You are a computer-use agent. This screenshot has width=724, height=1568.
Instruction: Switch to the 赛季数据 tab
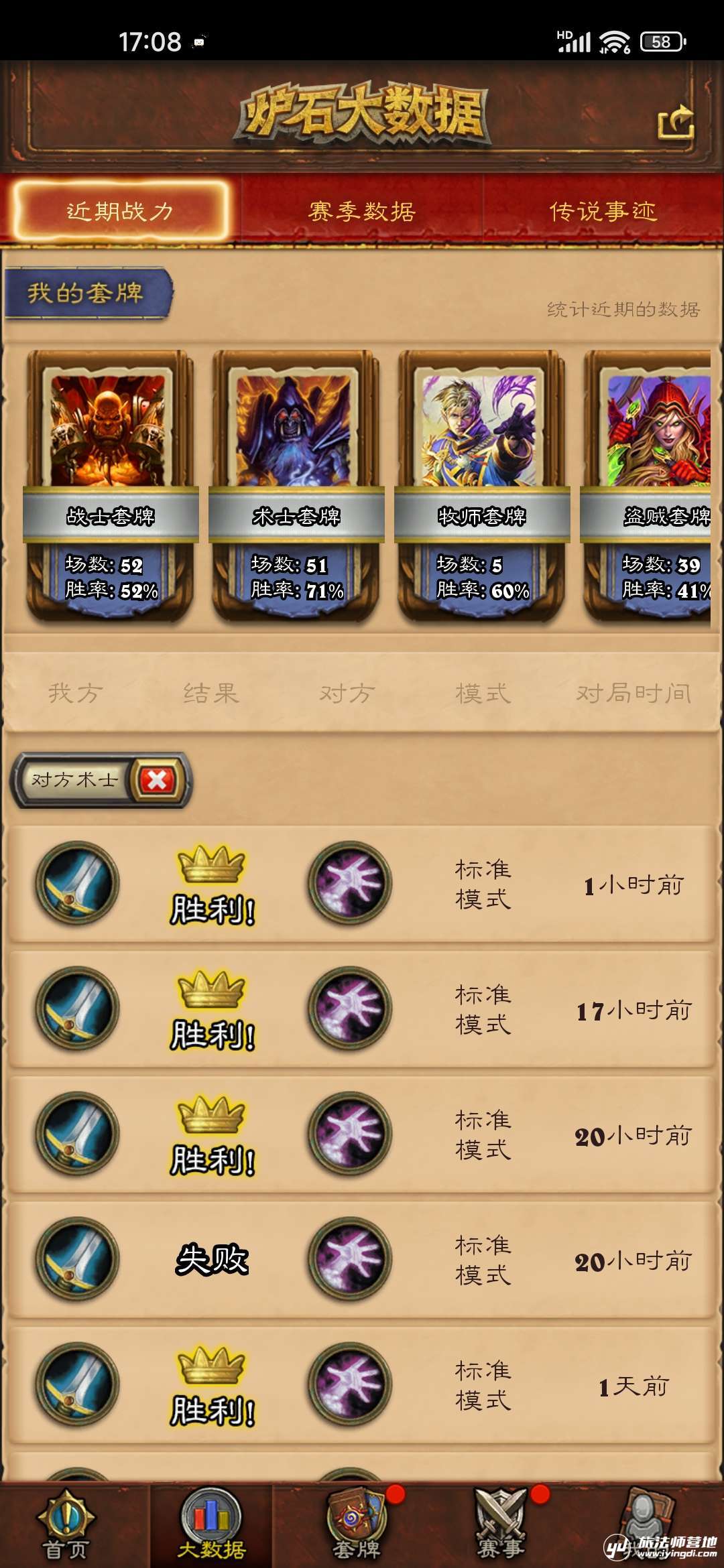(x=362, y=212)
